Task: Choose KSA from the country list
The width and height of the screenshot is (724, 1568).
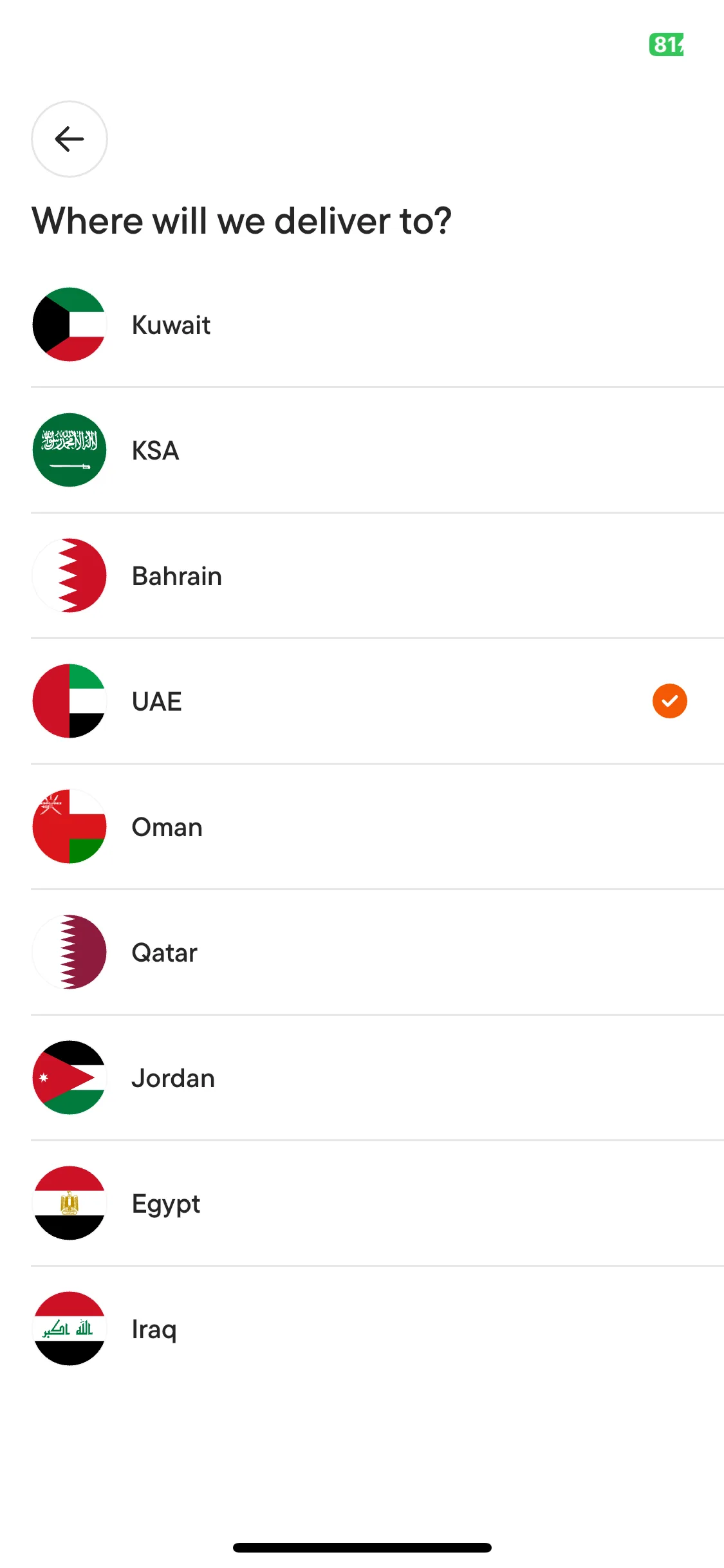Action: pyautogui.click(x=156, y=451)
